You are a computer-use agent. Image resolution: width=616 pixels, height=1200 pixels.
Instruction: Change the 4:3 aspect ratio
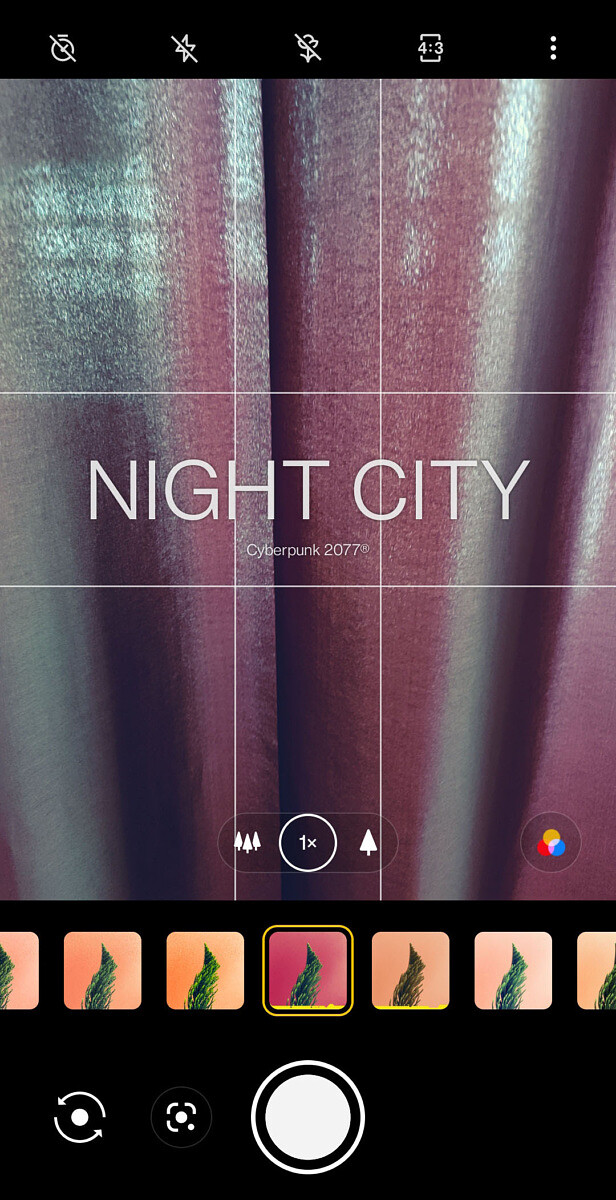pyautogui.click(x=430, y=48)
